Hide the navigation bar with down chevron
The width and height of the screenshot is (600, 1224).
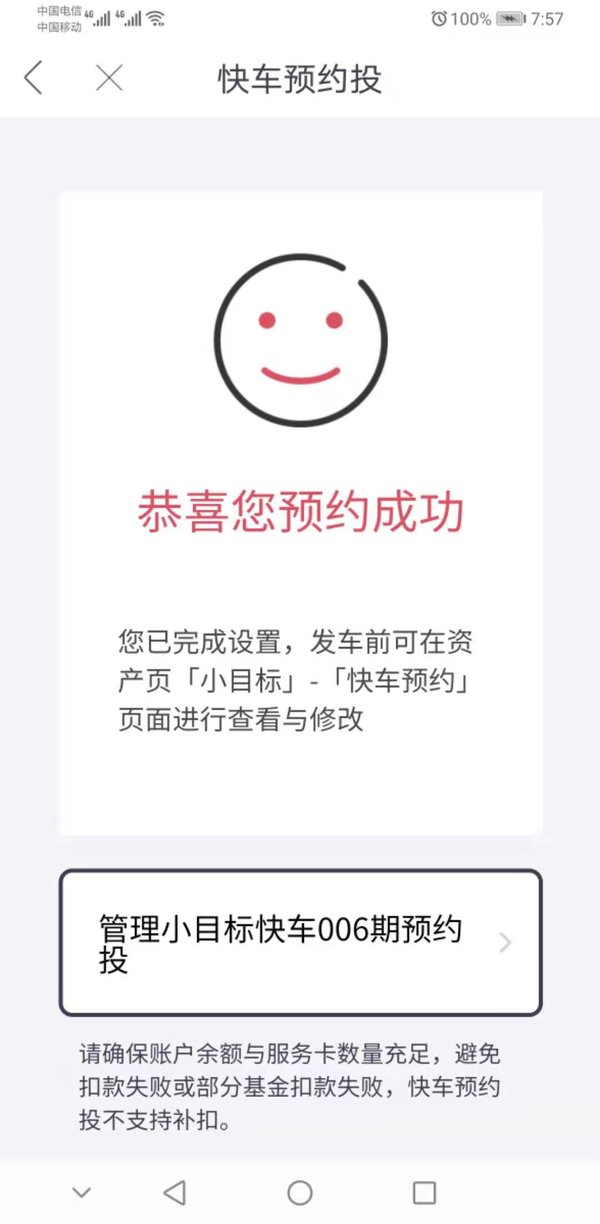click(82, 1192)
